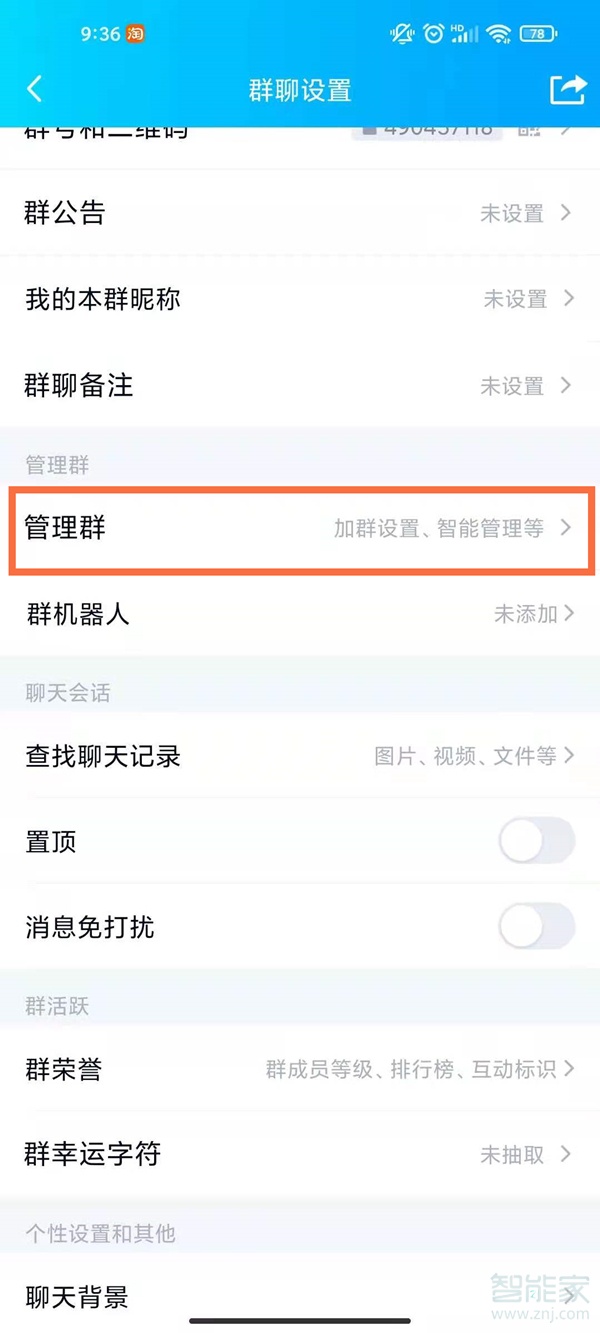Open 群荣誉 member levels and rankings
Image resolution: width=600 pixels, height=1333 pixels.
click(300, 1069)
